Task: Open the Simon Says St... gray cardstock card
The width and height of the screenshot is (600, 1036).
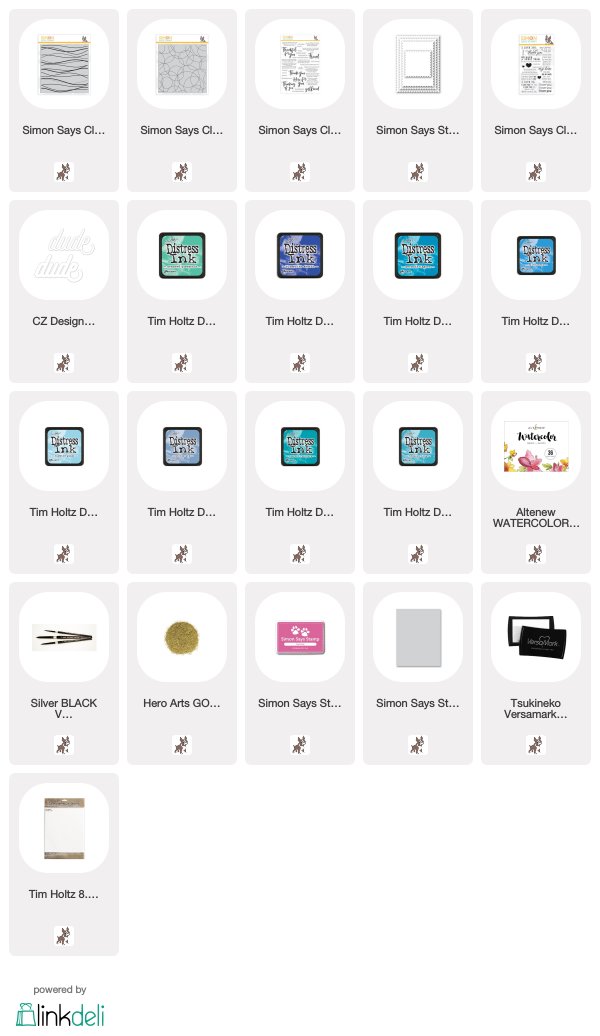Action: coord(418,673)
